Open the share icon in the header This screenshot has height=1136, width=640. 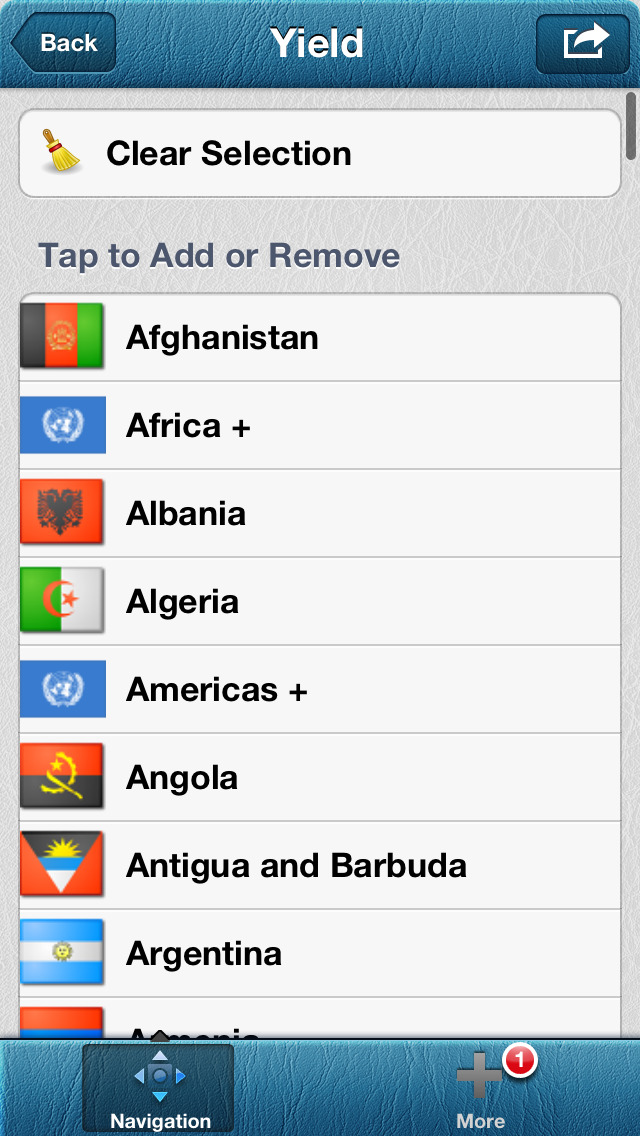coord(583,43)
